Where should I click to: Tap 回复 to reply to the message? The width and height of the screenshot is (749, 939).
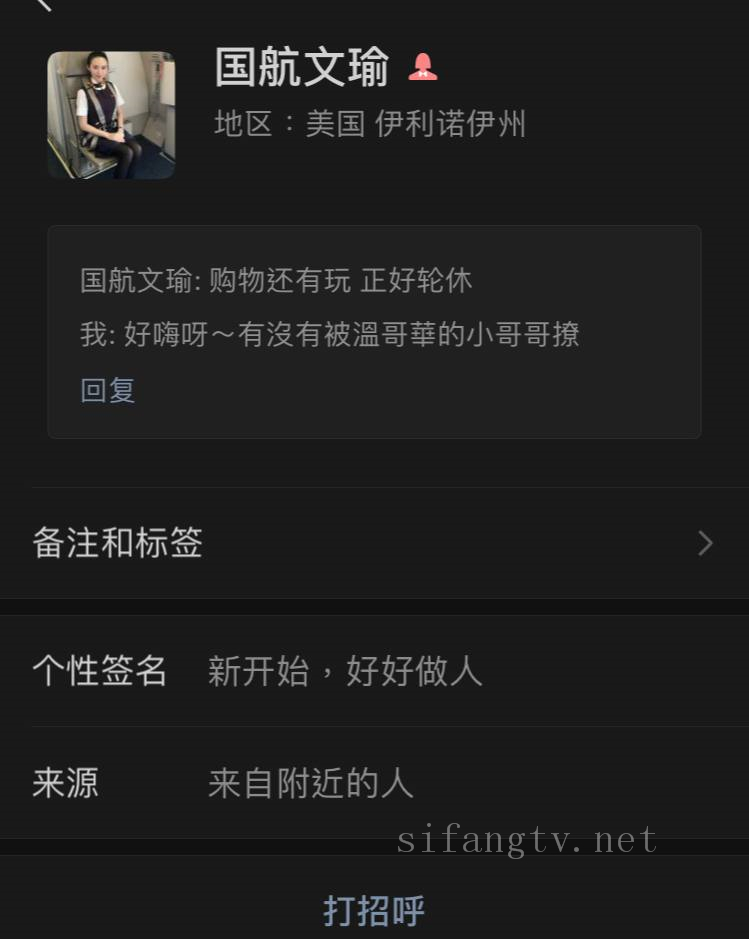click(108, 390)
